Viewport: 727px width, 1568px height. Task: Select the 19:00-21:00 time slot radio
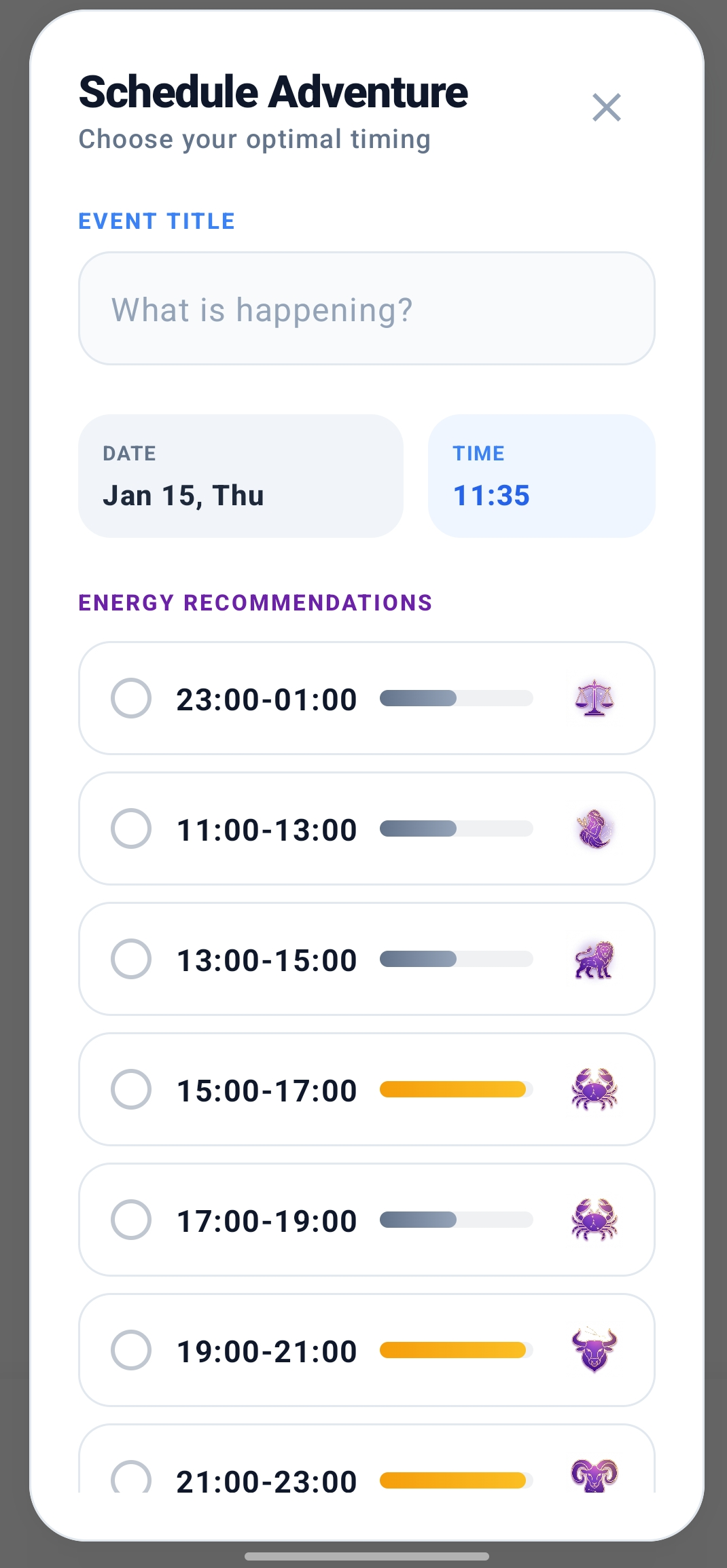coord(132,1350)
